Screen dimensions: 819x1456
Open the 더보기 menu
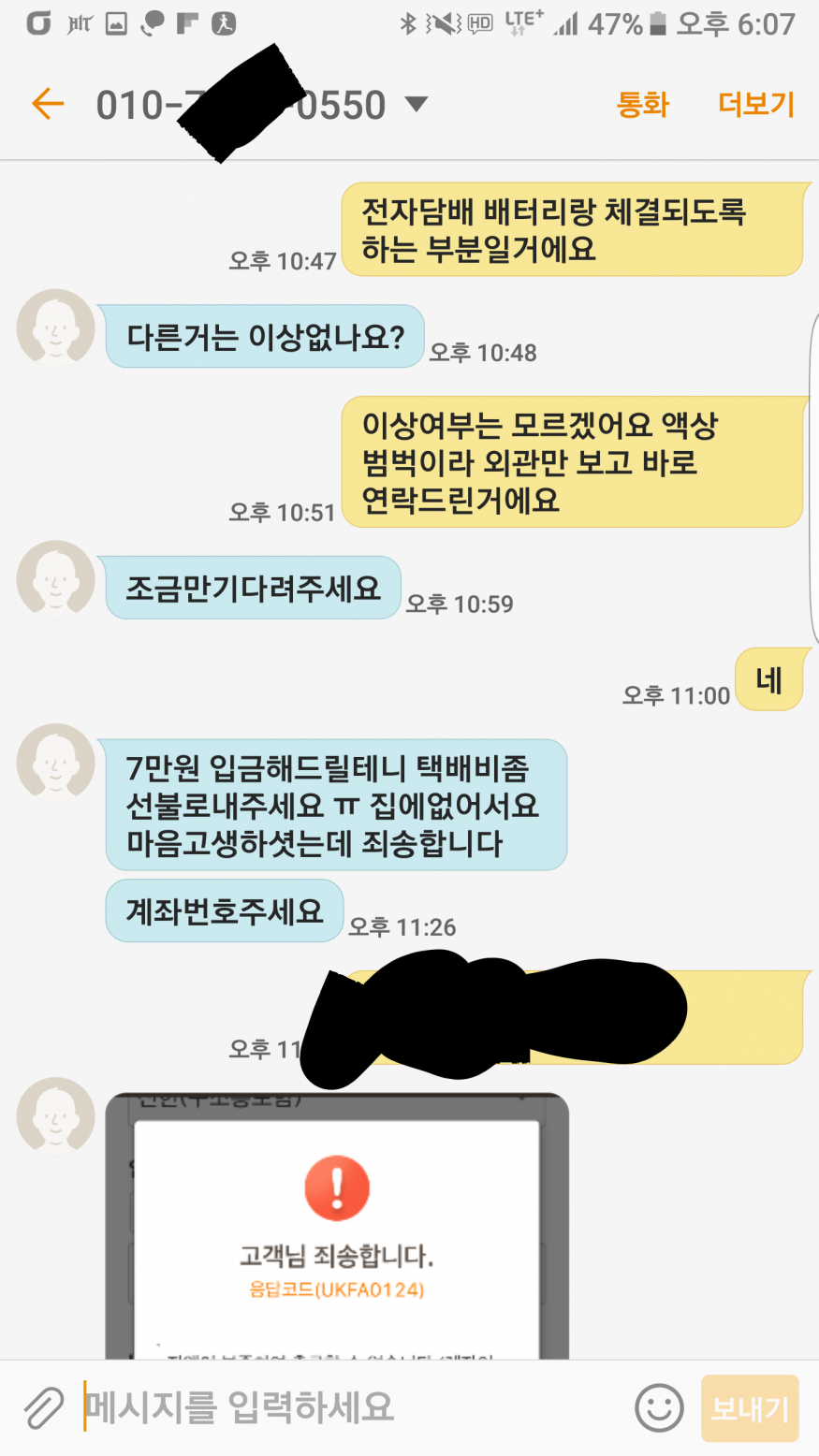coord(755,104)
